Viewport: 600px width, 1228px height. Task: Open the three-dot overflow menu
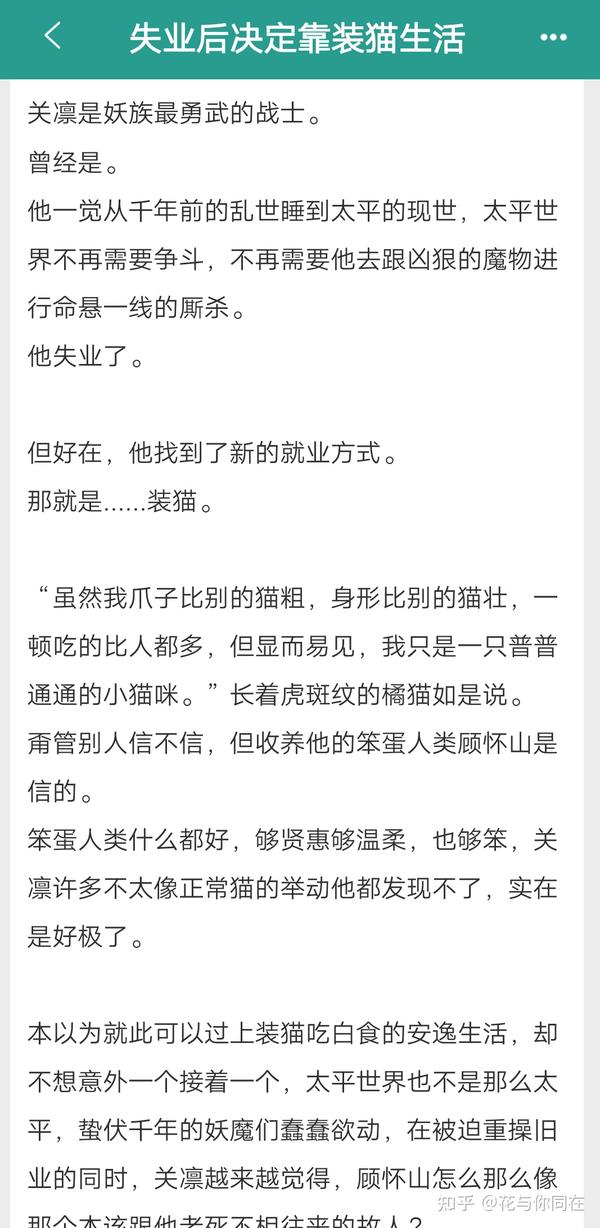pyautogui.click(x=553, y=38)
